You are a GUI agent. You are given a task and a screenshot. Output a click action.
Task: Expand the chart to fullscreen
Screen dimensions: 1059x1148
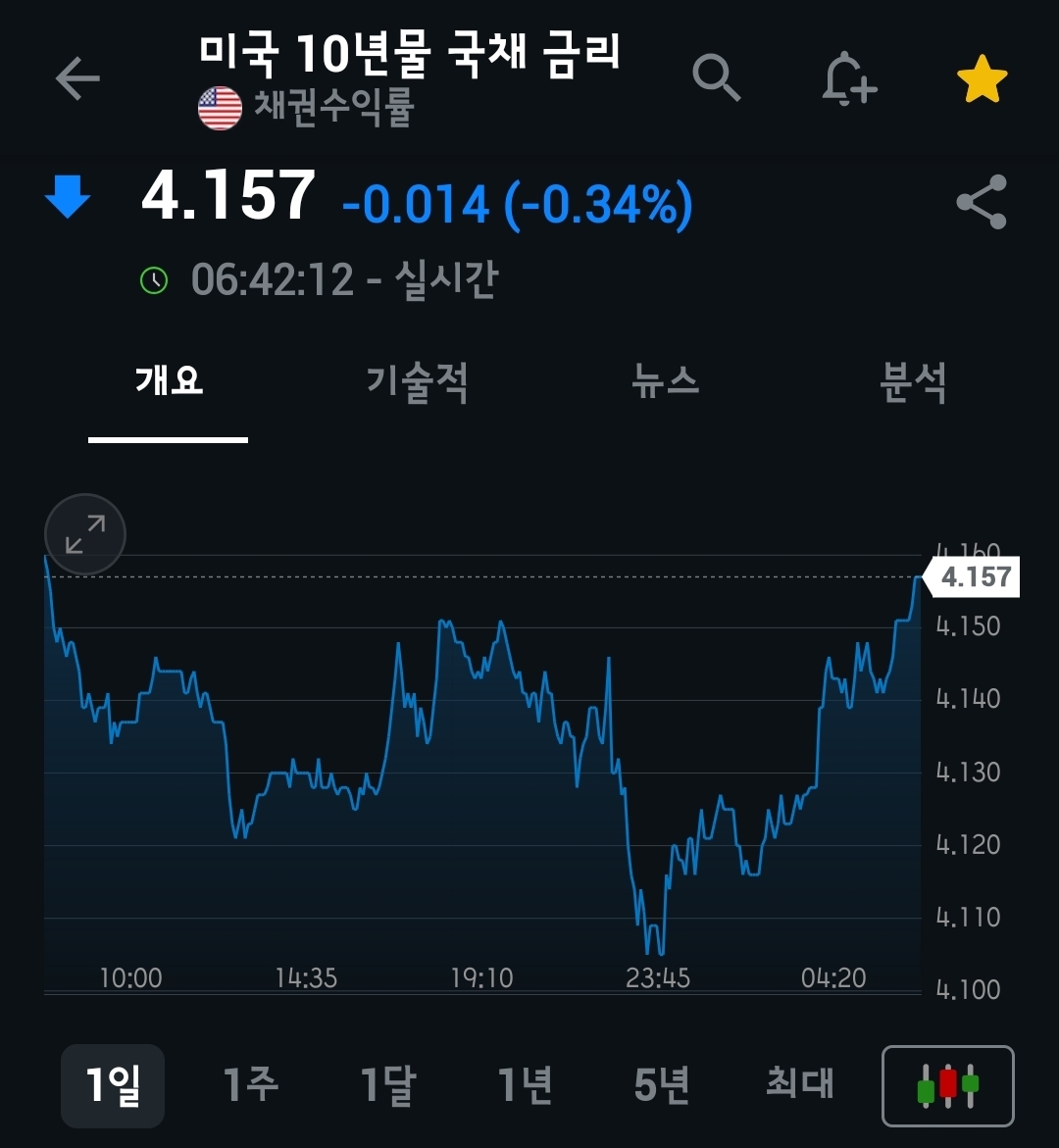click(85, 534)
